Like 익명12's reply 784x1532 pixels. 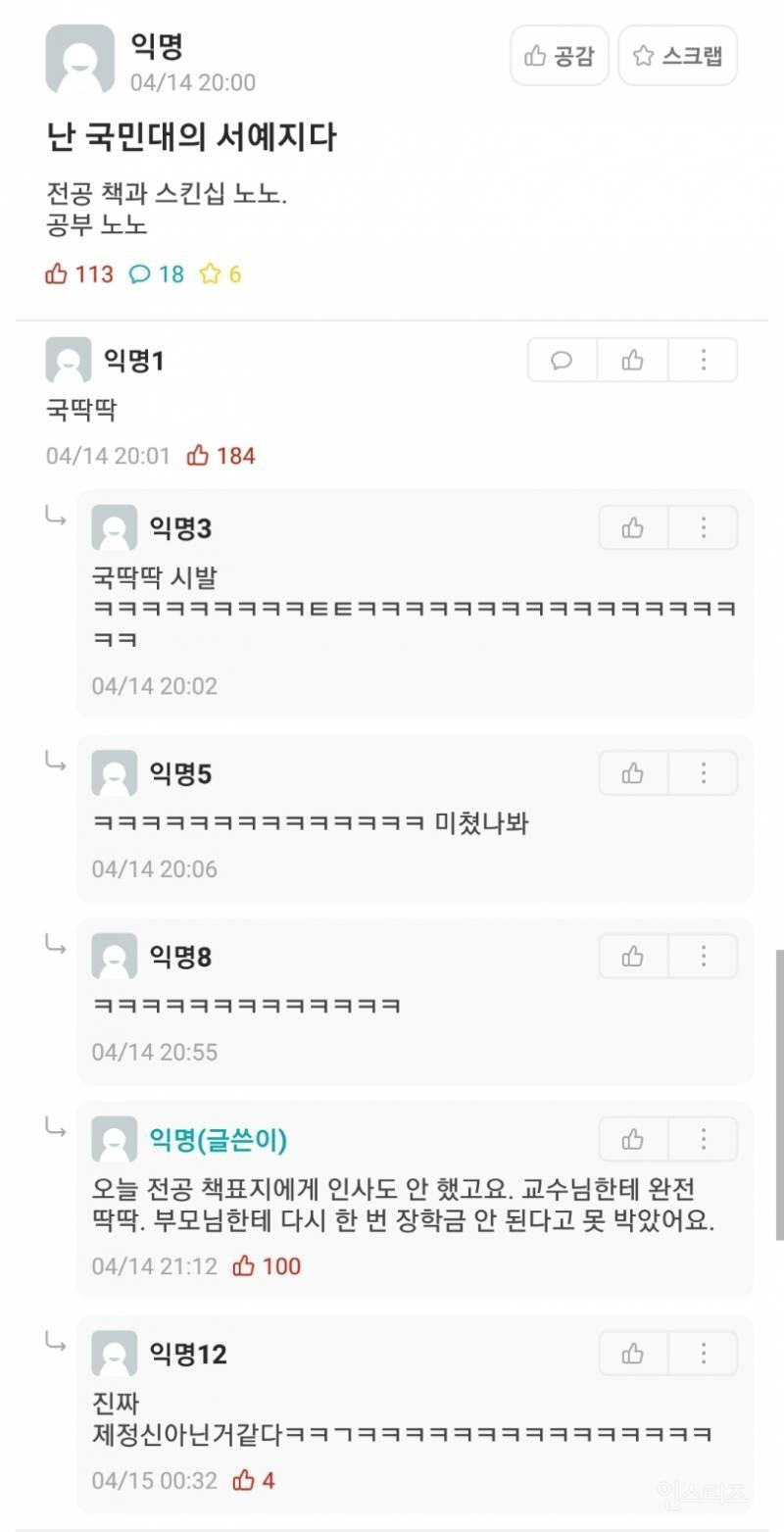point(633,1355)
